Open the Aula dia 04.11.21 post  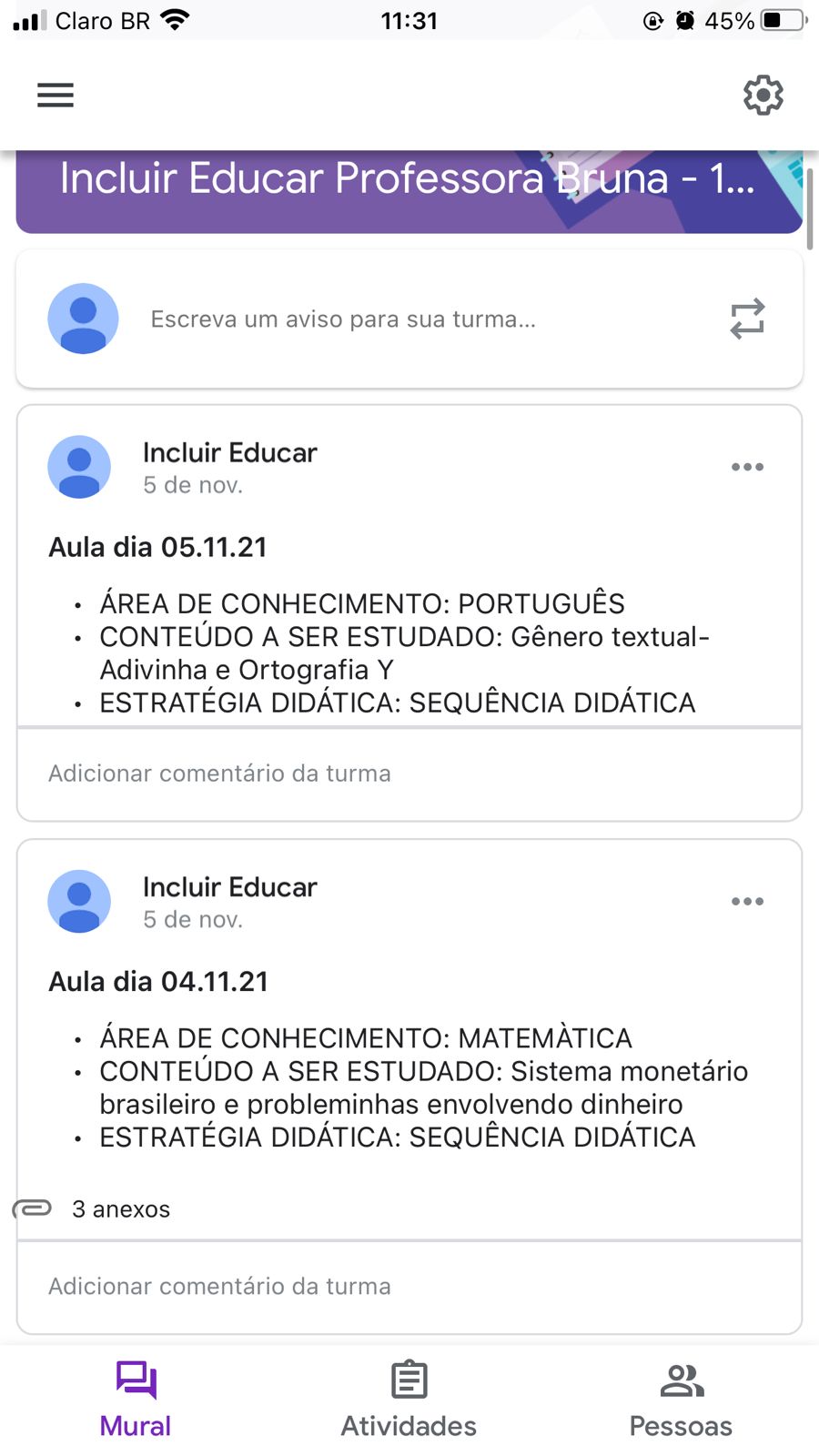point(158,982)
